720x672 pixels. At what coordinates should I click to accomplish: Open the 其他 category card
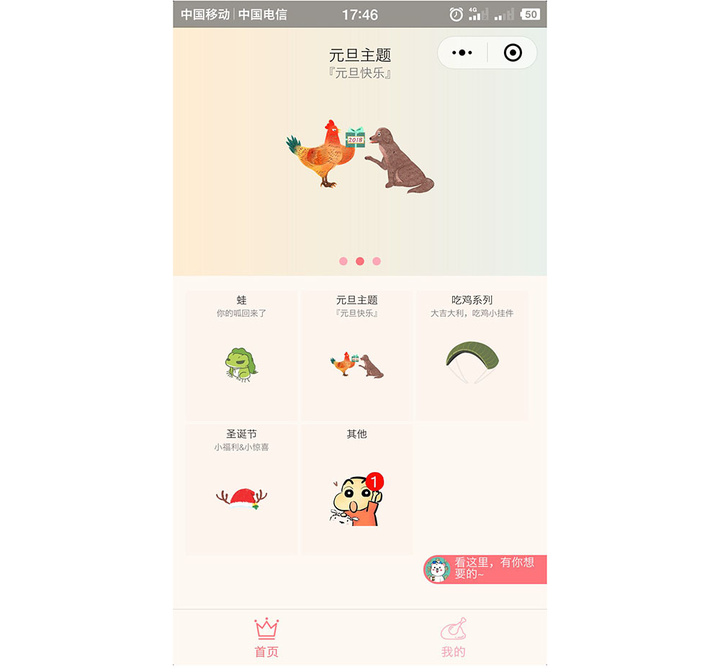[357, 489]
